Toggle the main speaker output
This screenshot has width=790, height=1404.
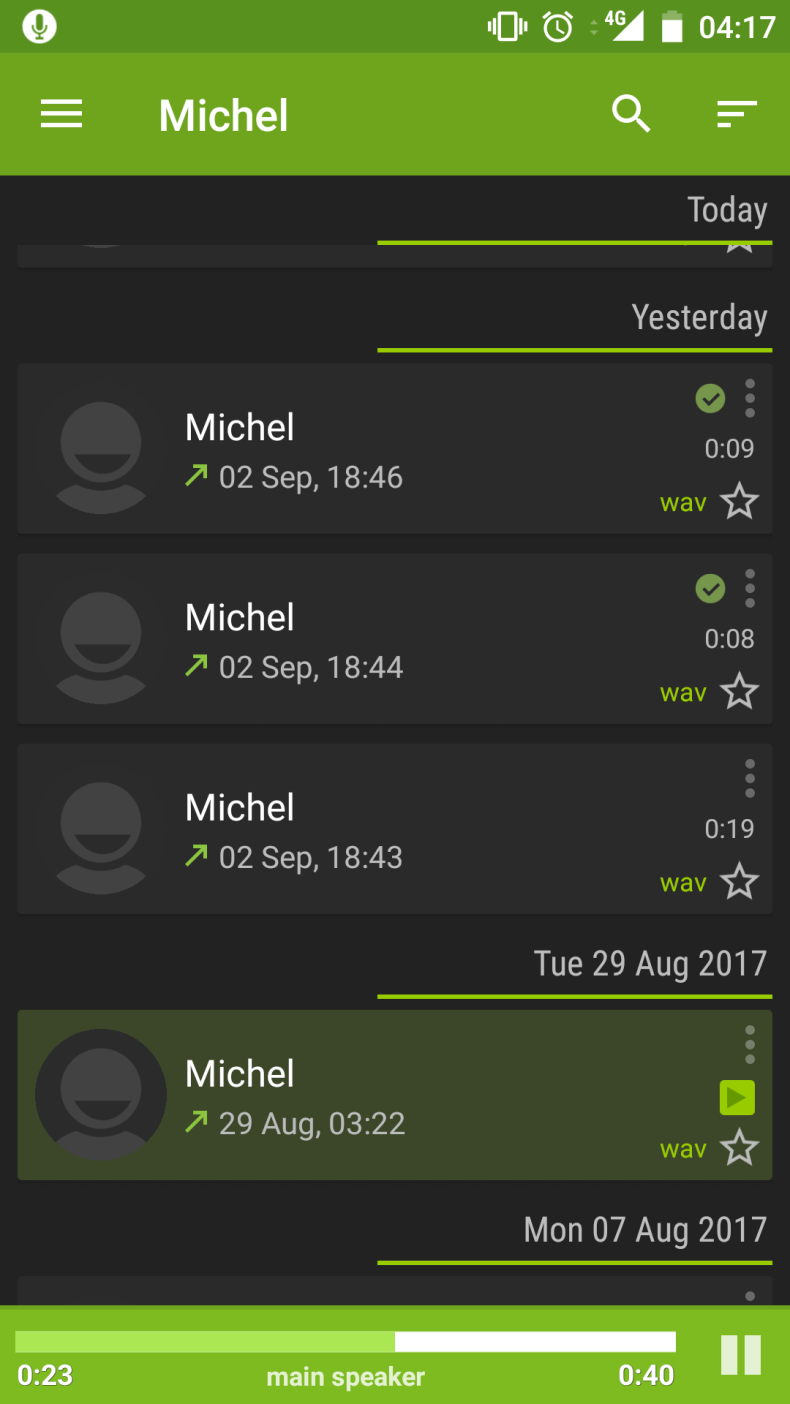345,1377
